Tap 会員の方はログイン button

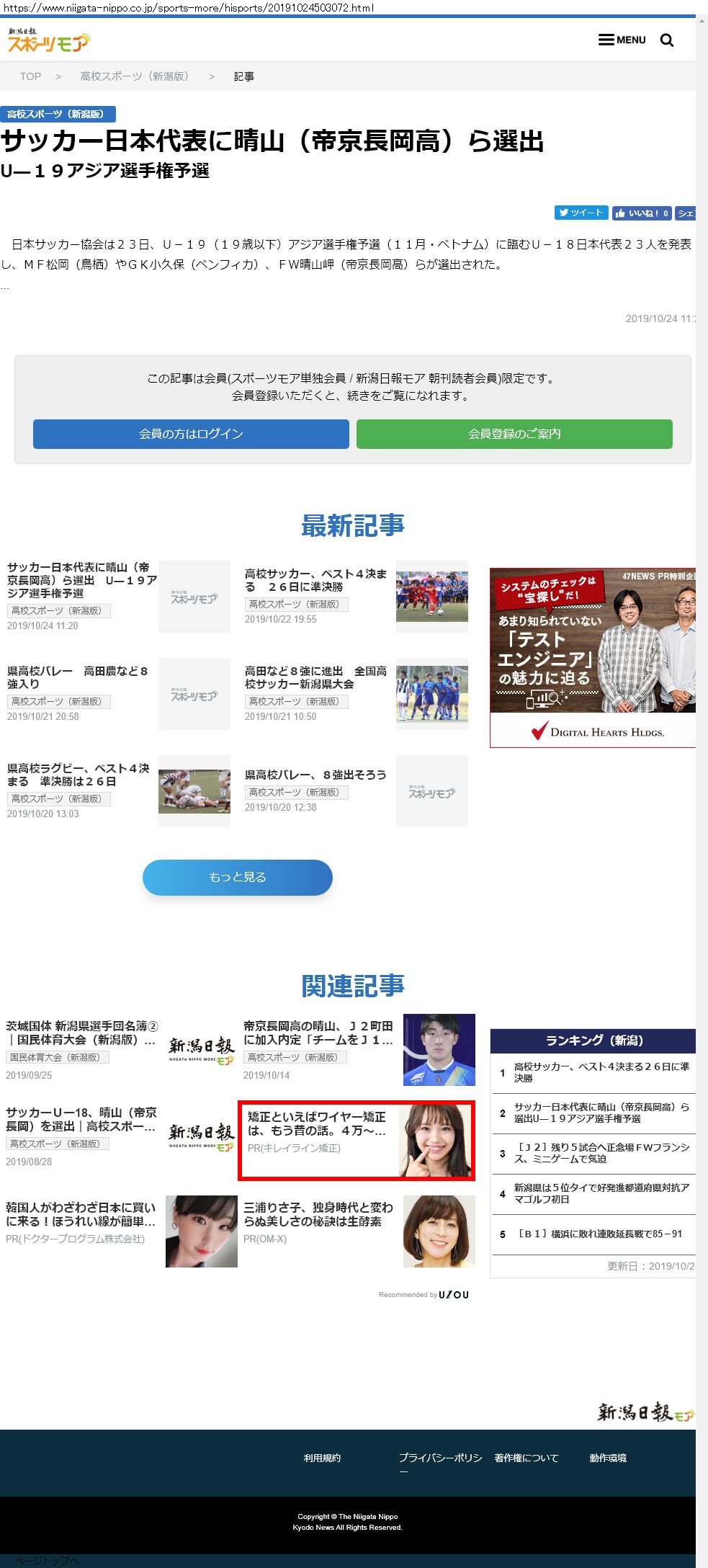191,434
